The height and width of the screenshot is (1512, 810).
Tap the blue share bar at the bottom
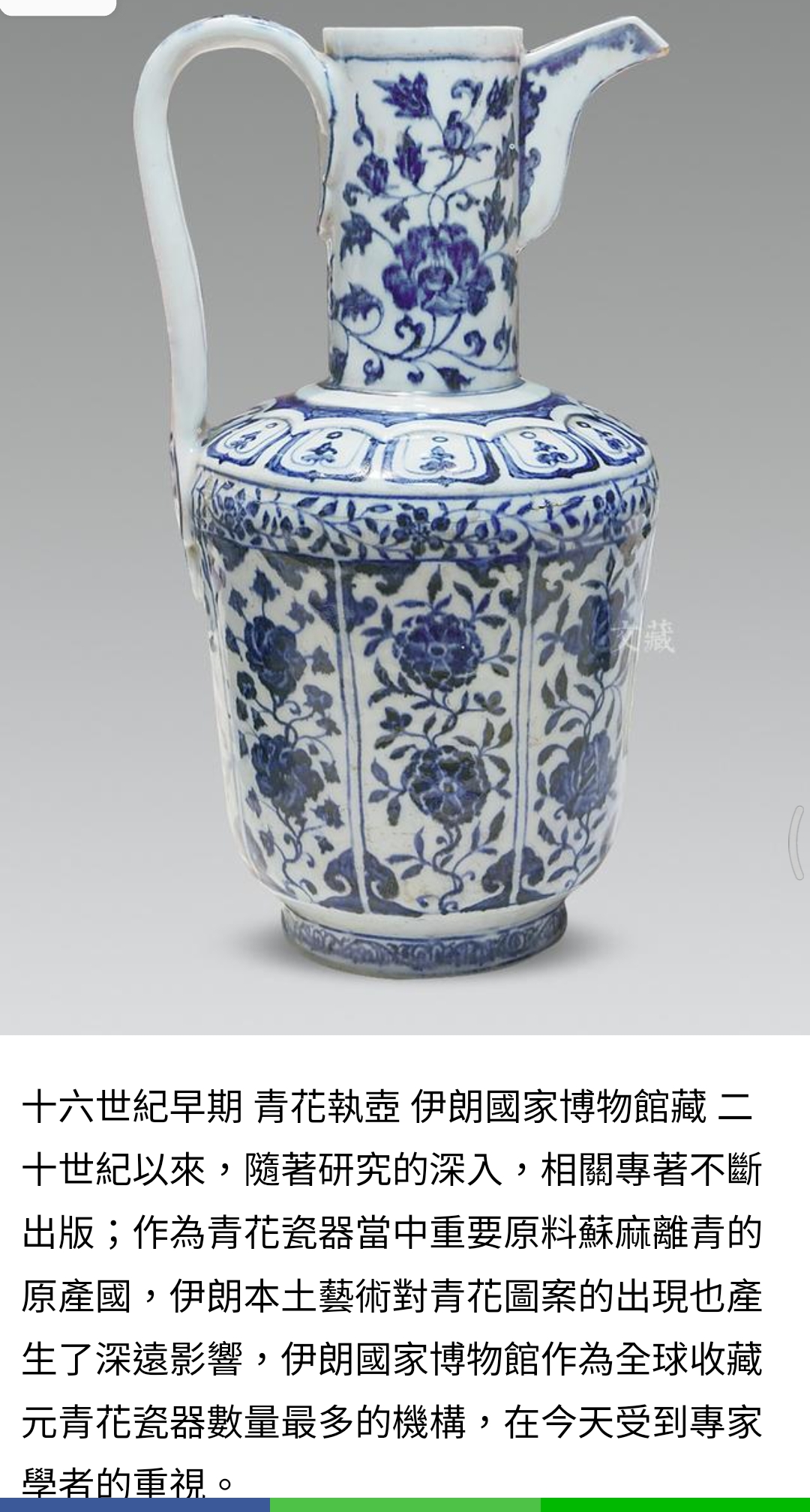[135, 1505]
